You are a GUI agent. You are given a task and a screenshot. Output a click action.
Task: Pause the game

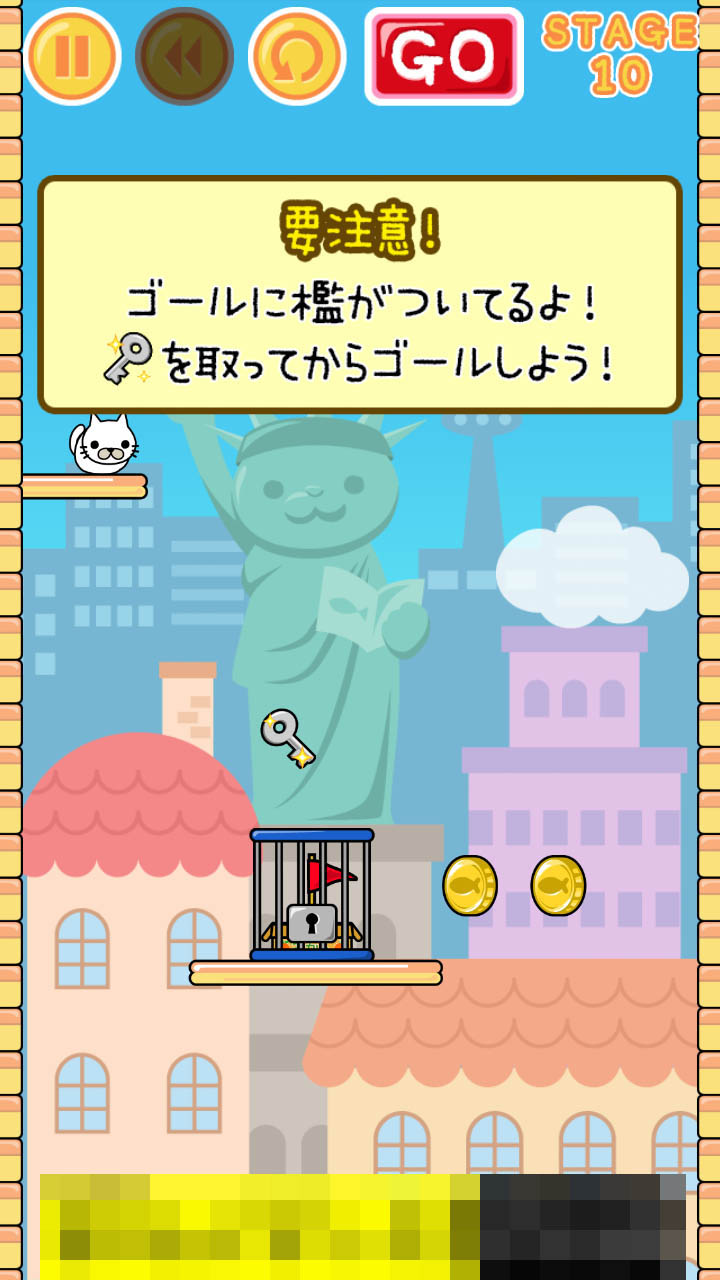[72, 56]
